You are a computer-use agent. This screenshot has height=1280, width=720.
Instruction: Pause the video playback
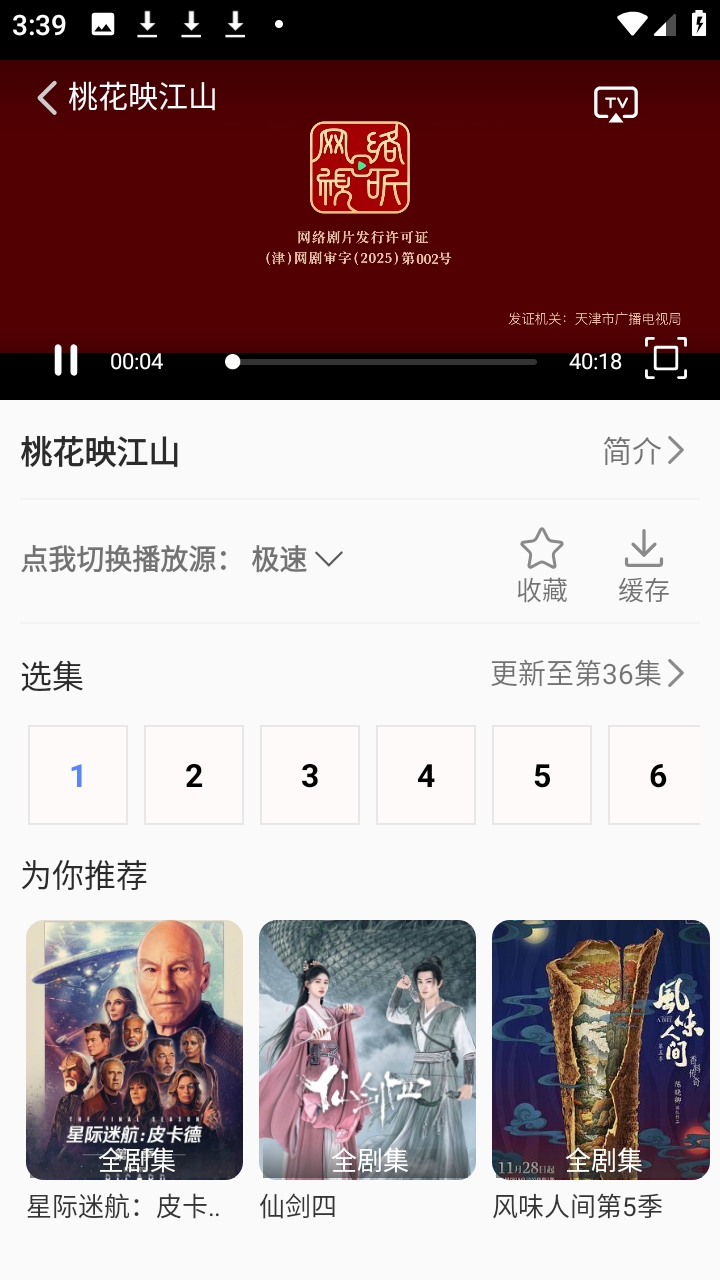[x=66, y=360]
